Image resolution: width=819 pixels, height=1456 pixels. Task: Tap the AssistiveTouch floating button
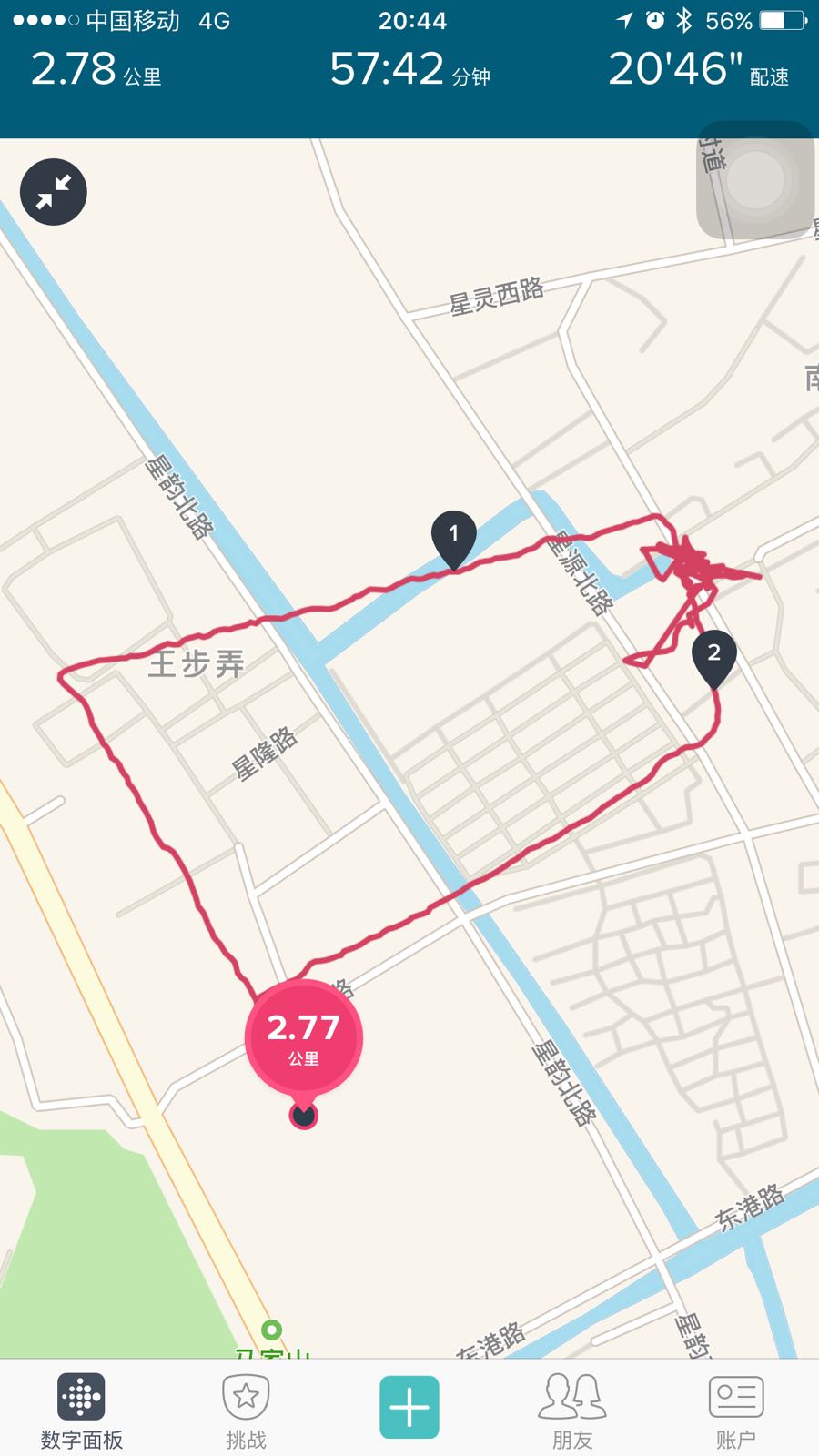point(755,180)
